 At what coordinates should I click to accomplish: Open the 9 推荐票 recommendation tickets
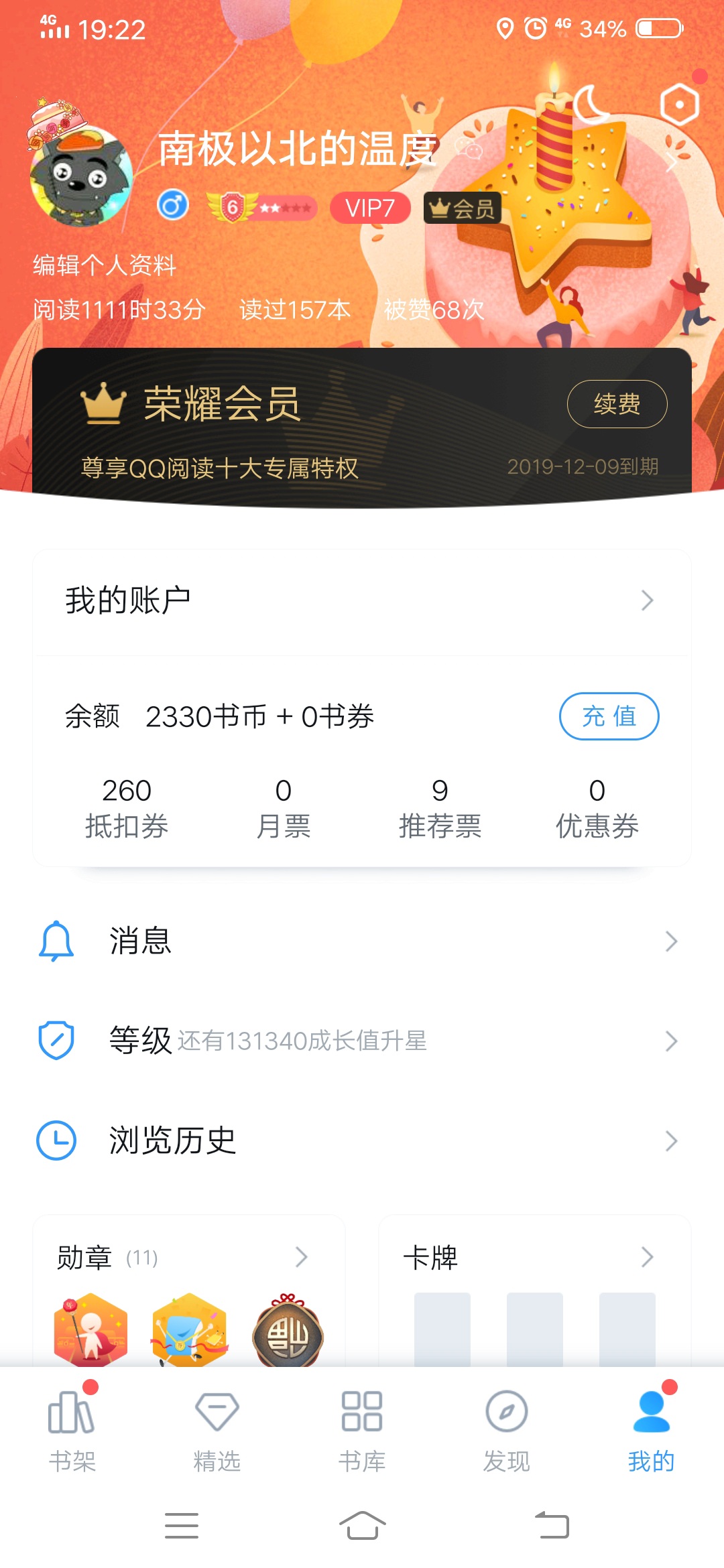(440, 808)
